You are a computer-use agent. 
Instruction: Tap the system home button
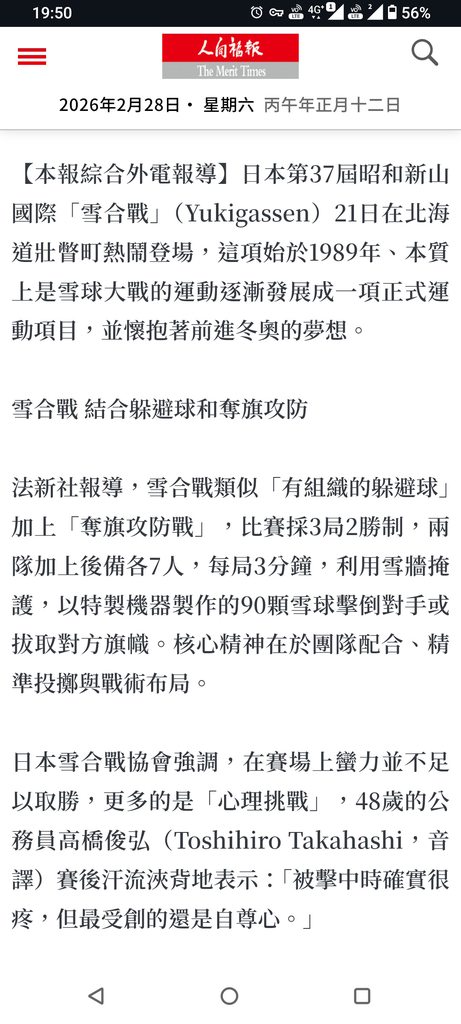pos(229,995)
